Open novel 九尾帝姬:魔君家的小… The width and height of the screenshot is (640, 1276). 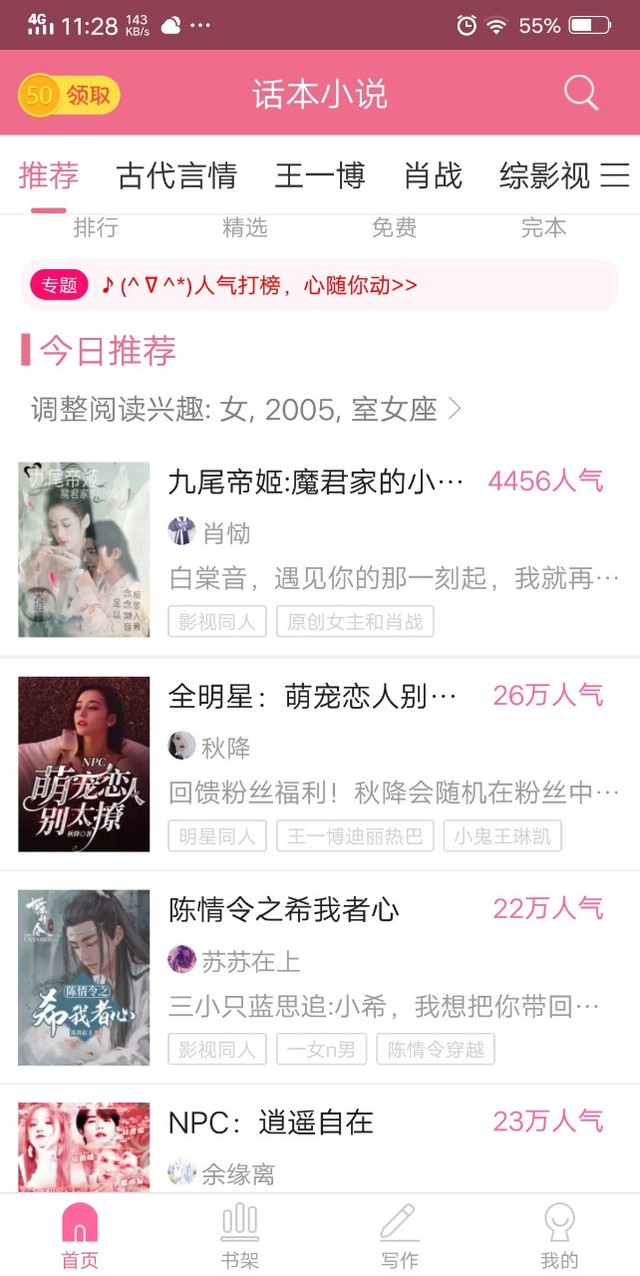click(x=320, y=549)
